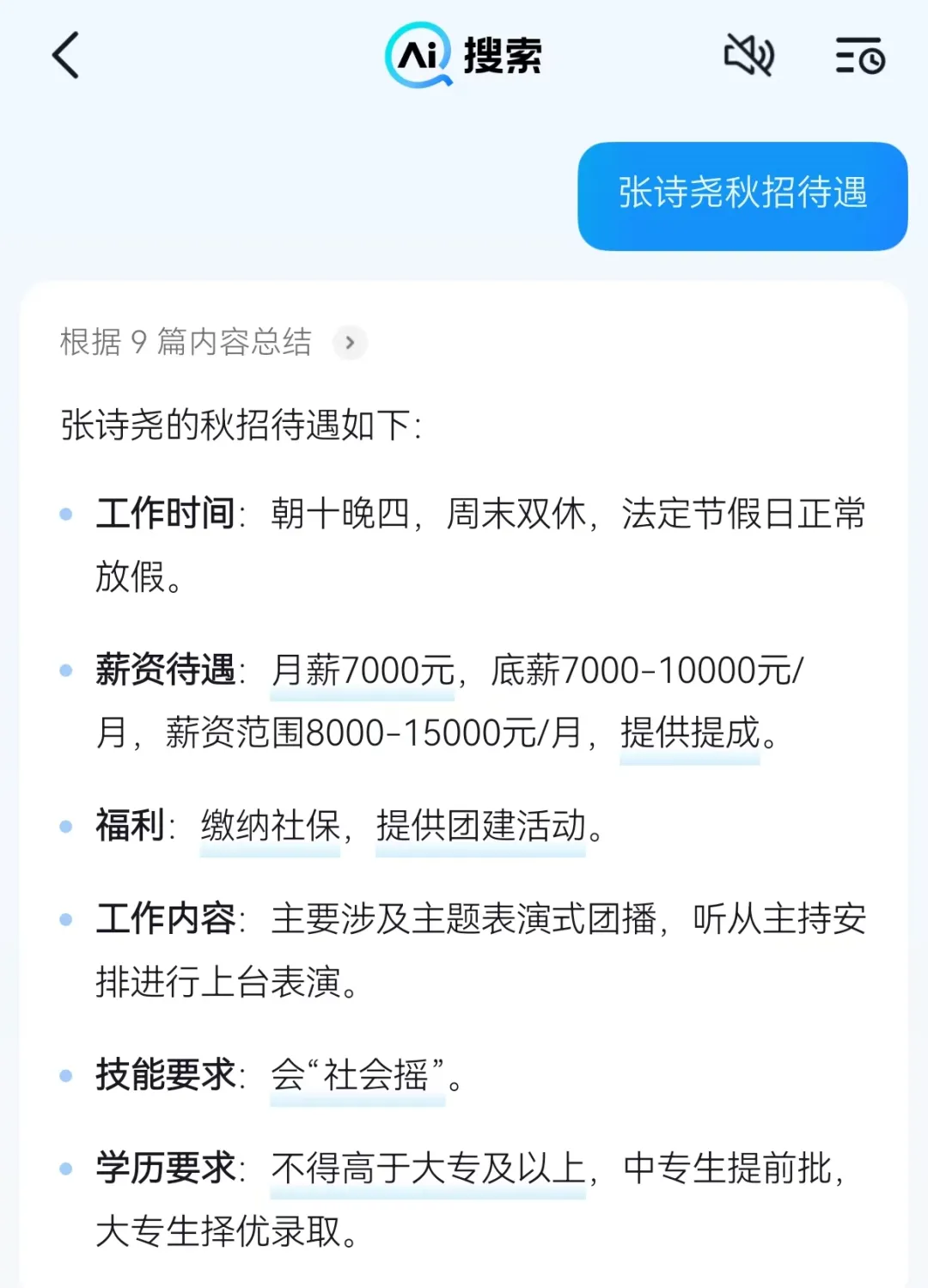Open the search history list icon

(x=859, y=56)
